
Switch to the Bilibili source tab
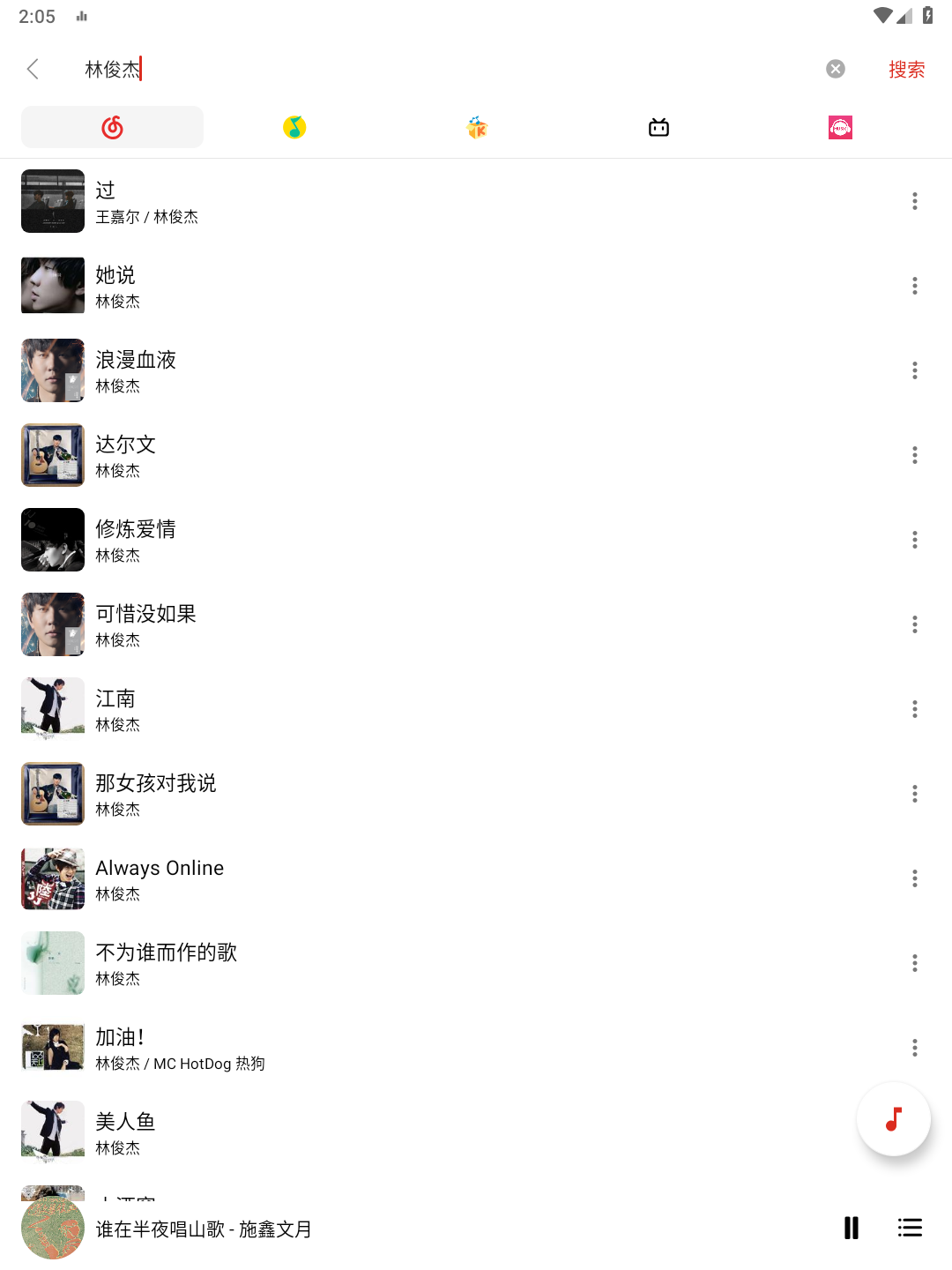click(x=658, y=127)
